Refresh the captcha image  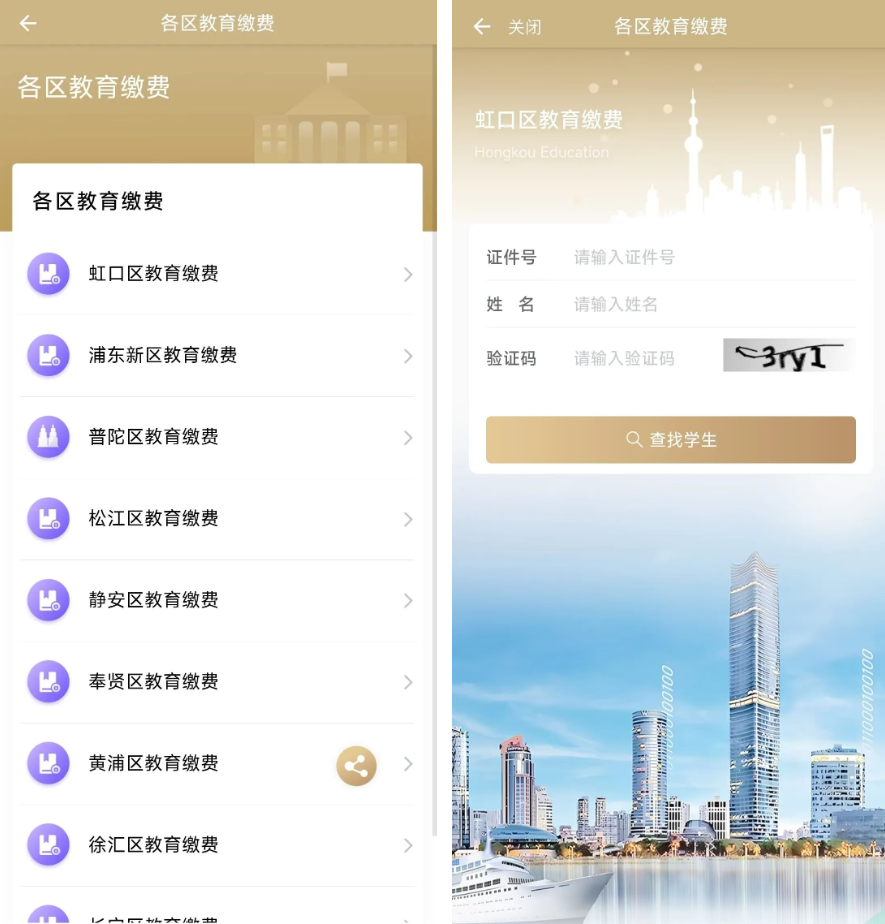click(789, 356)
